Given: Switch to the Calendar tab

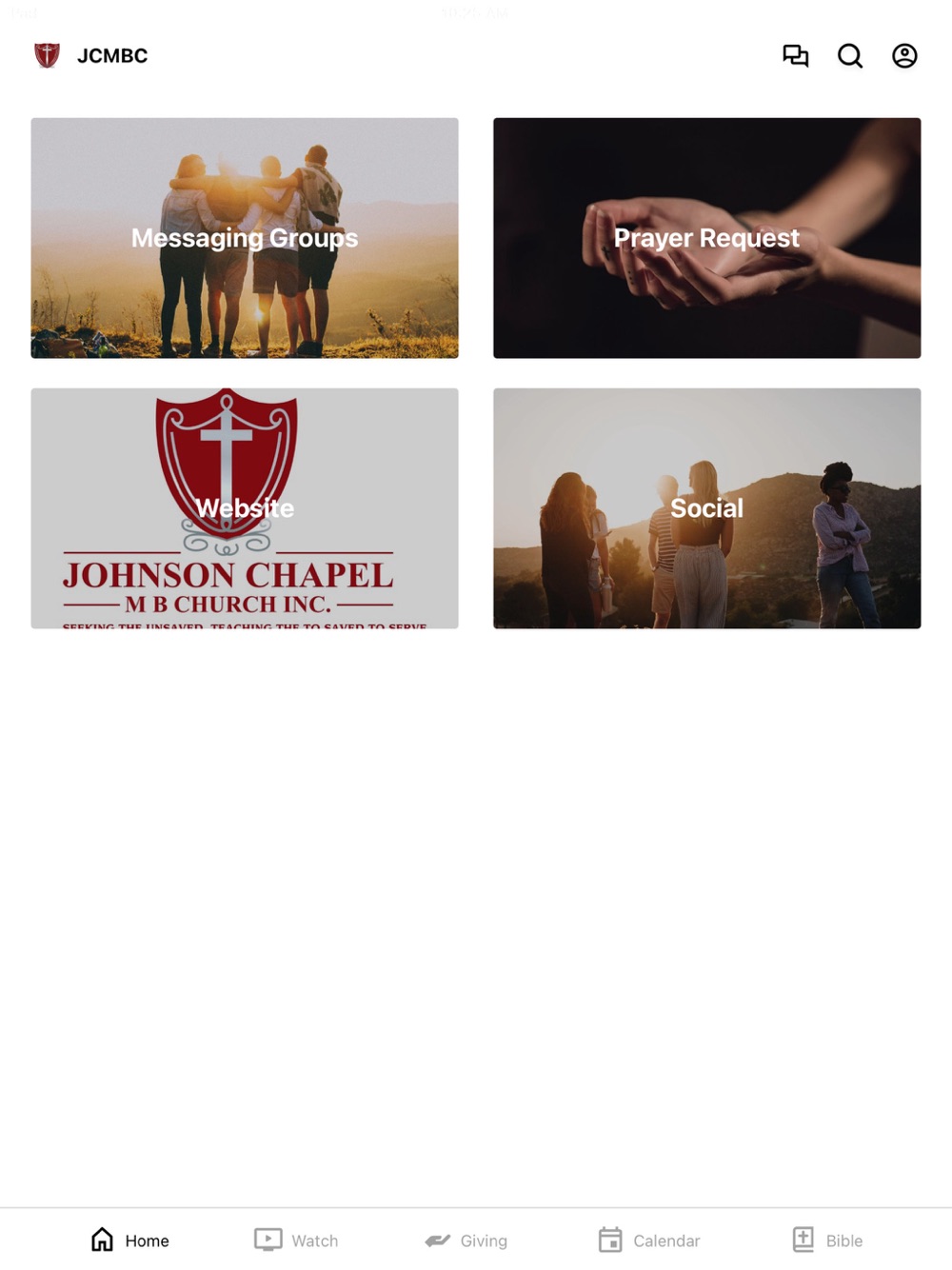Looking at the screenshot, I should point(649,1240).
